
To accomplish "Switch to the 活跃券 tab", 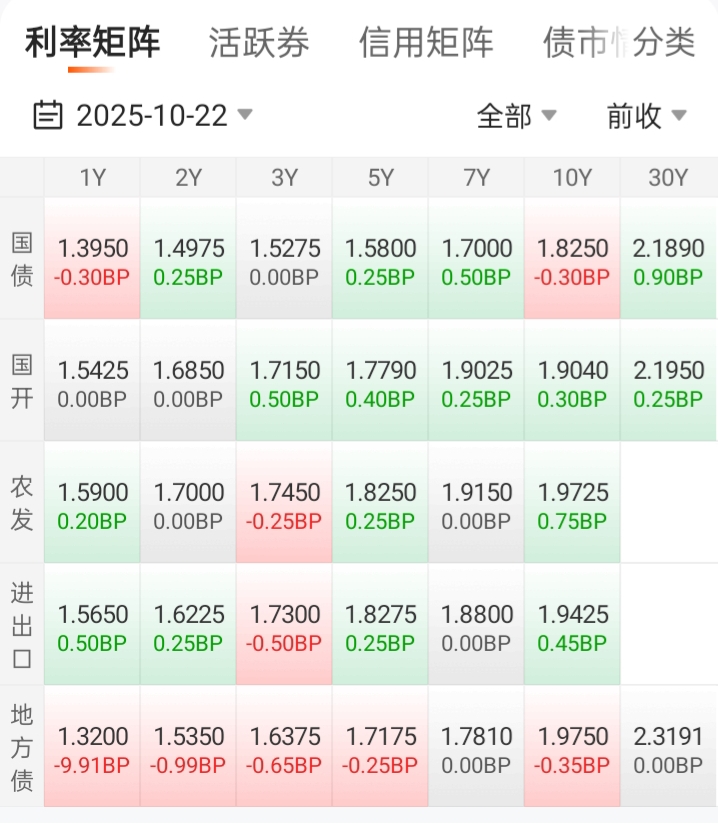I will click(259, 43).
